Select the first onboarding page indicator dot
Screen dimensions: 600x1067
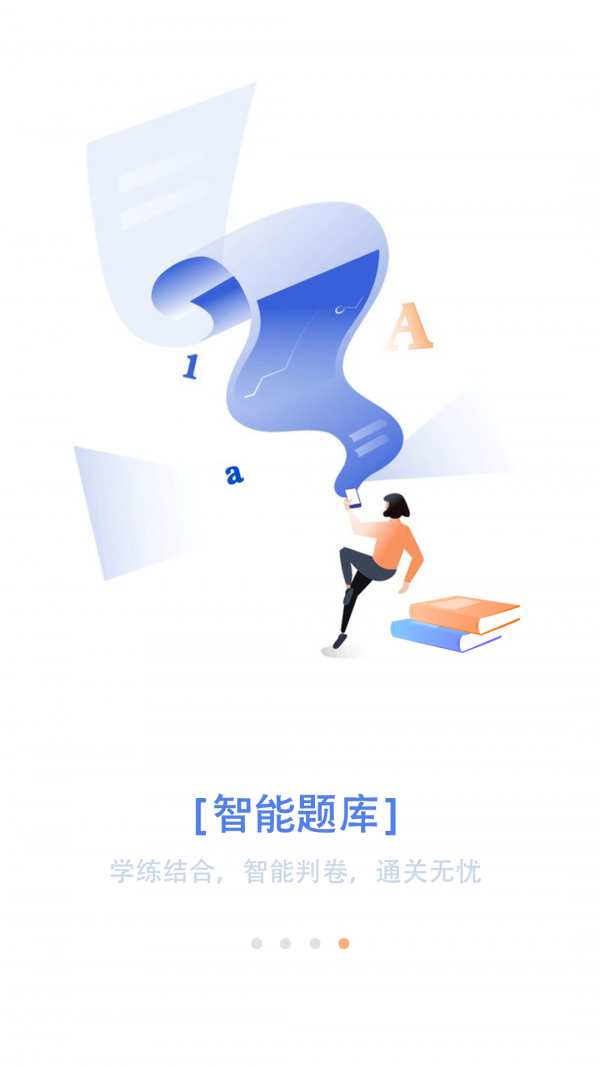tap(256, 943)
